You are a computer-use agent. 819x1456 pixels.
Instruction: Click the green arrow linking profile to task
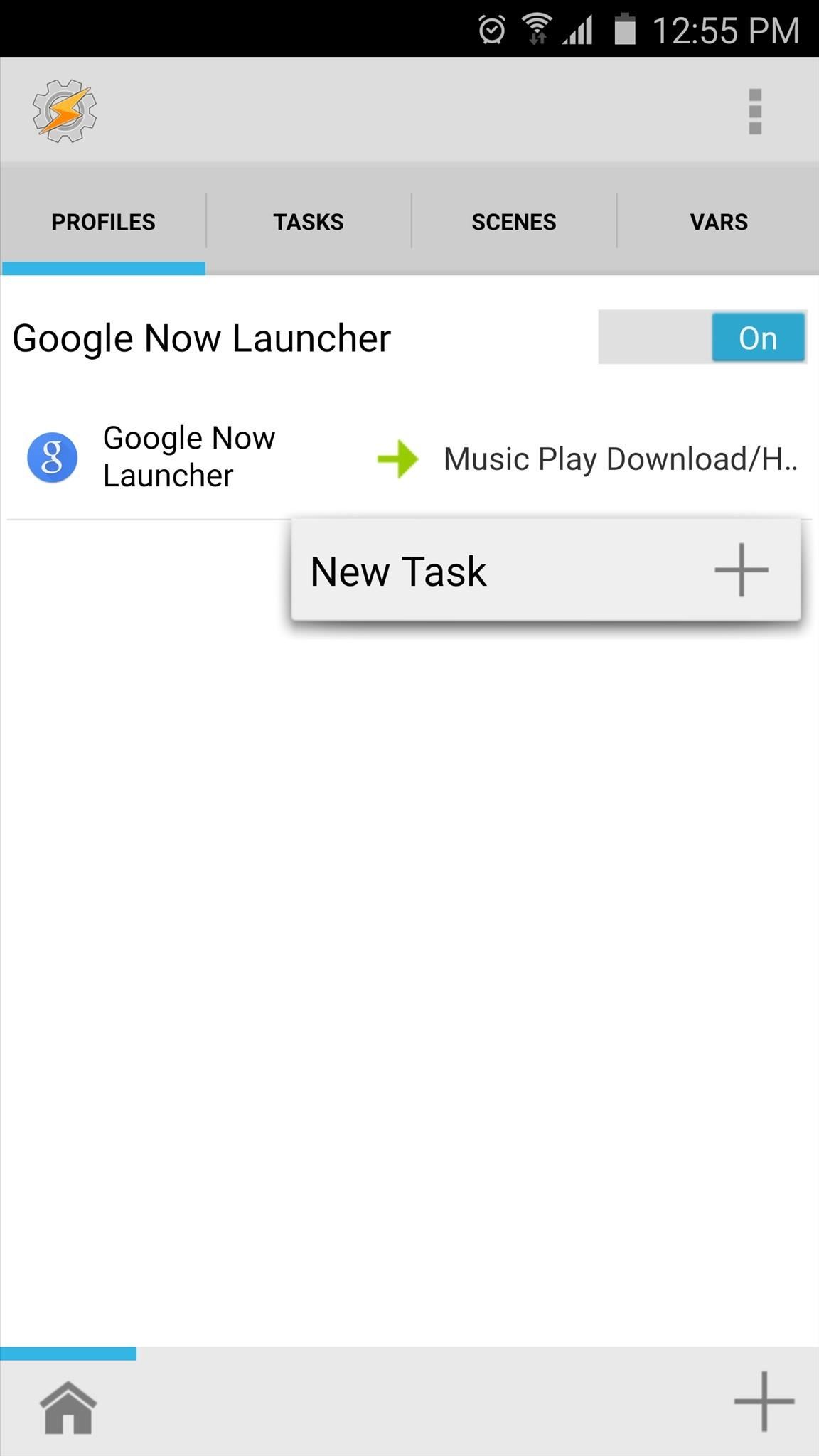[398, 457]
